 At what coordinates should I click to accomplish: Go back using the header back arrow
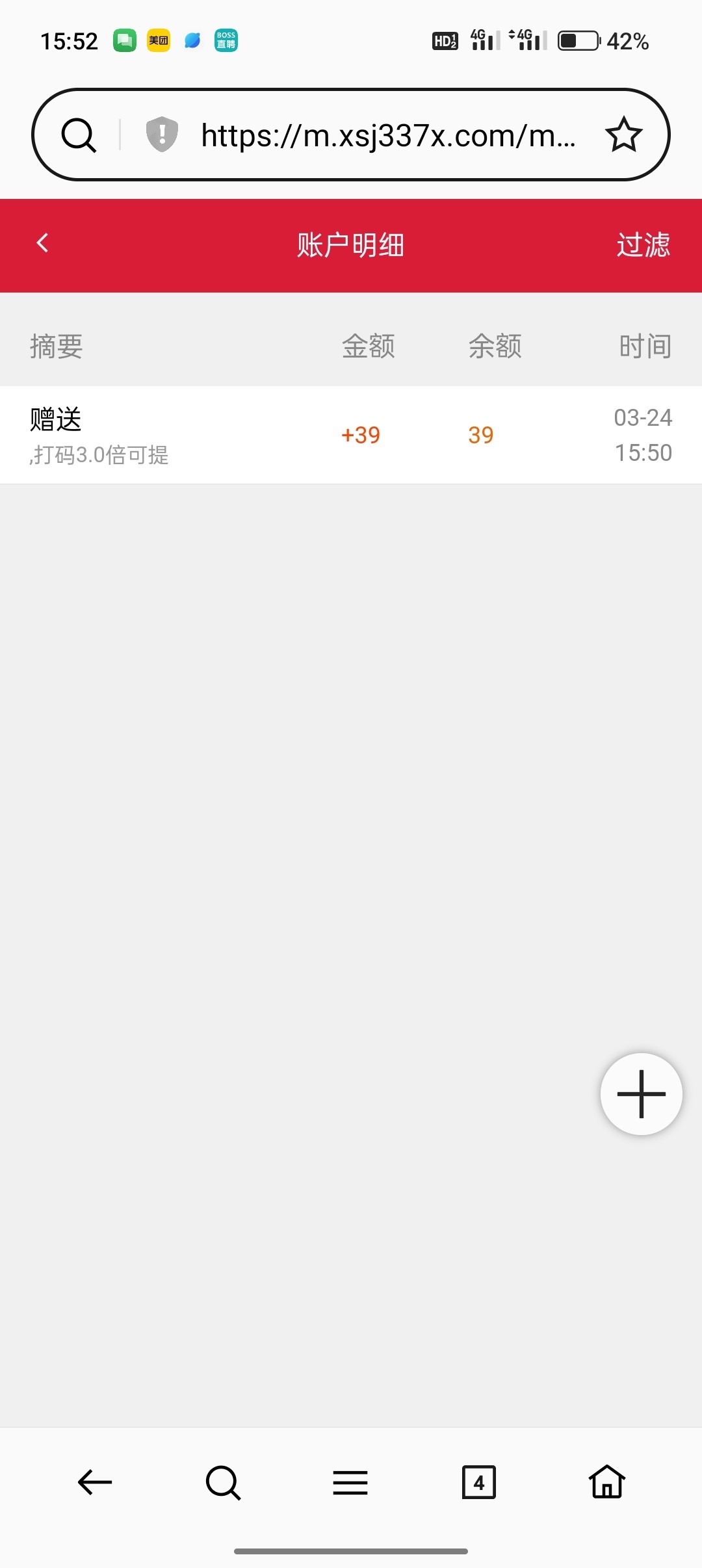[x=43, y=243]
